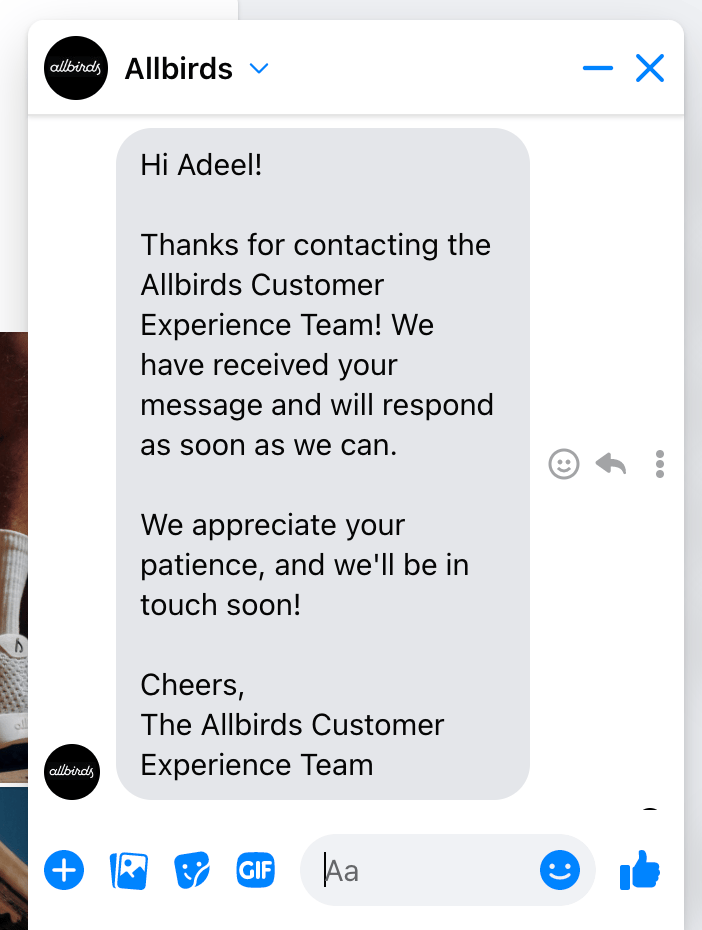Minimize the Allbirds chat window
Image resolution: width=702 pixels, height=930 pixels.
point(598,68)
